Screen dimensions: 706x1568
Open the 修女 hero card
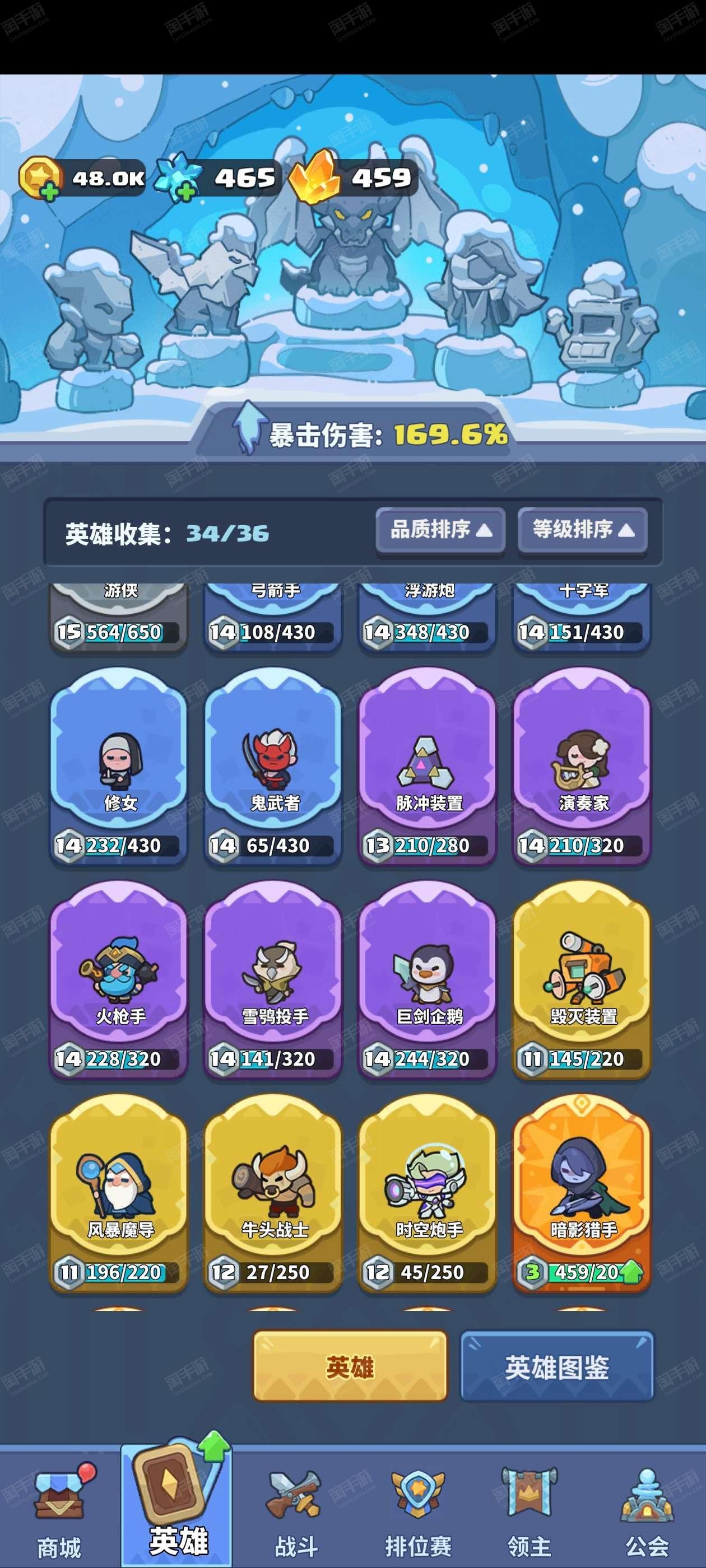click(x=119, y=767)
